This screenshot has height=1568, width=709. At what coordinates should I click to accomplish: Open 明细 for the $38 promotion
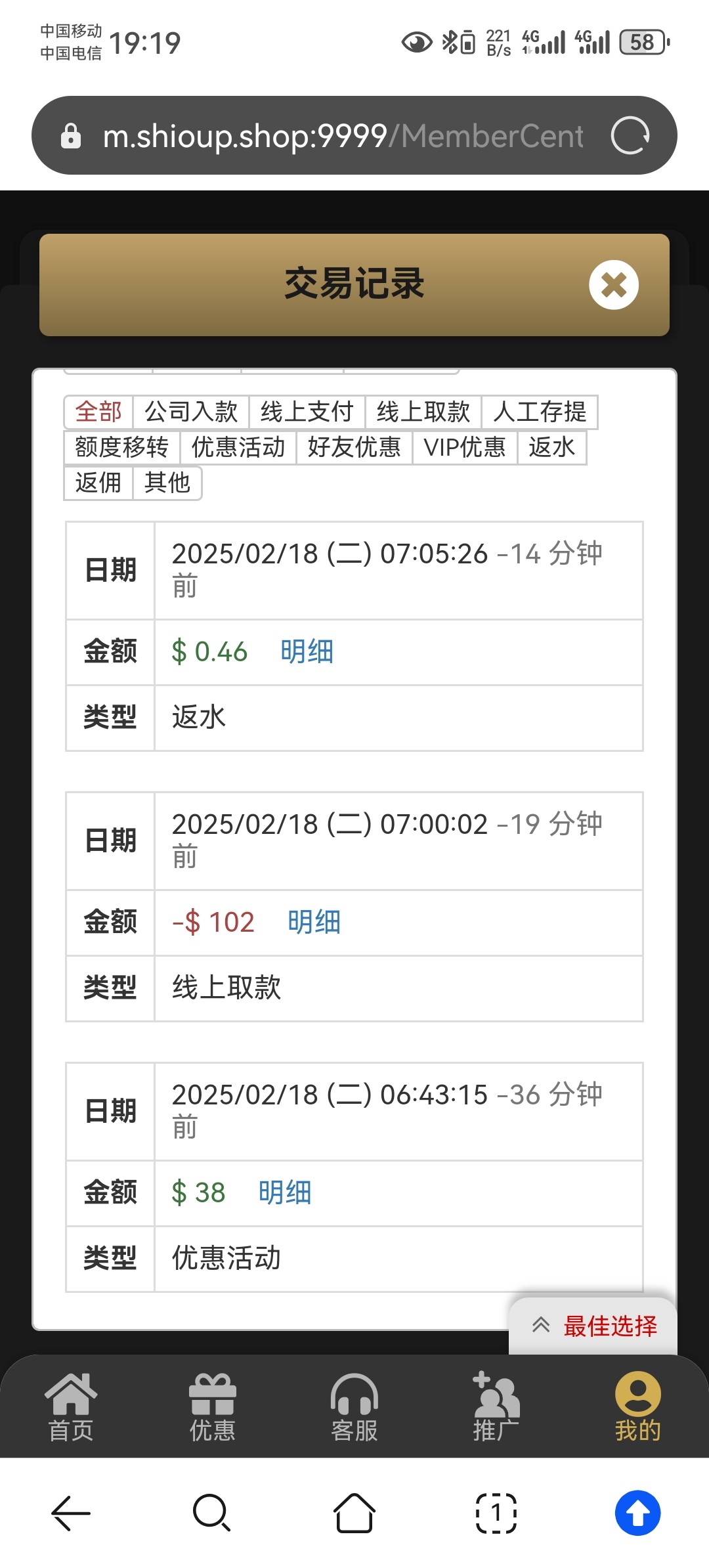(x=285, y=1193)
